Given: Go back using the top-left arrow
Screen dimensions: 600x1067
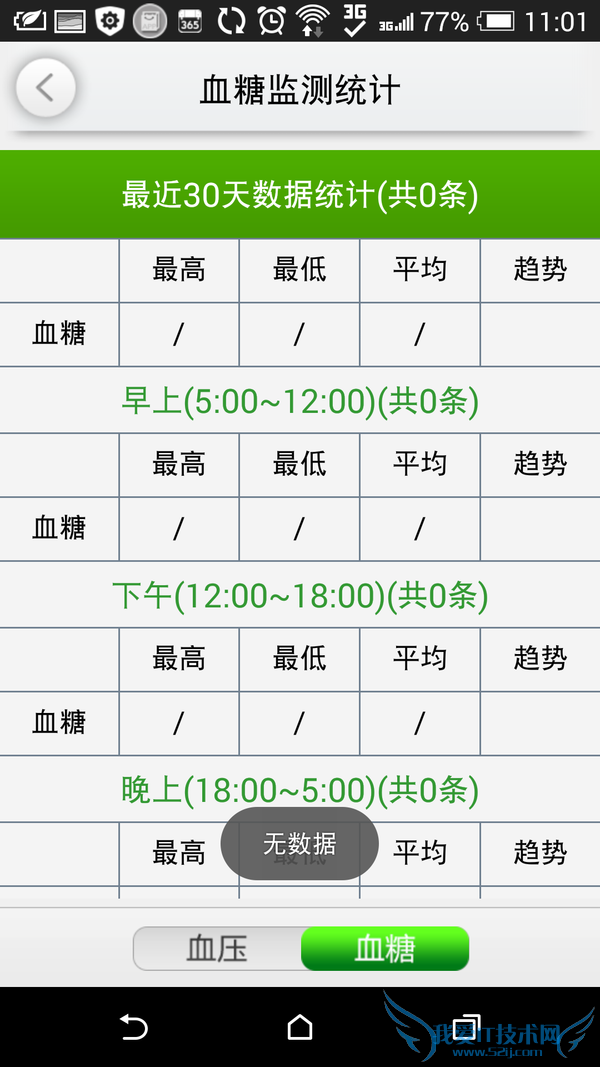Looking at the screenshot, I should coord(45,88).
